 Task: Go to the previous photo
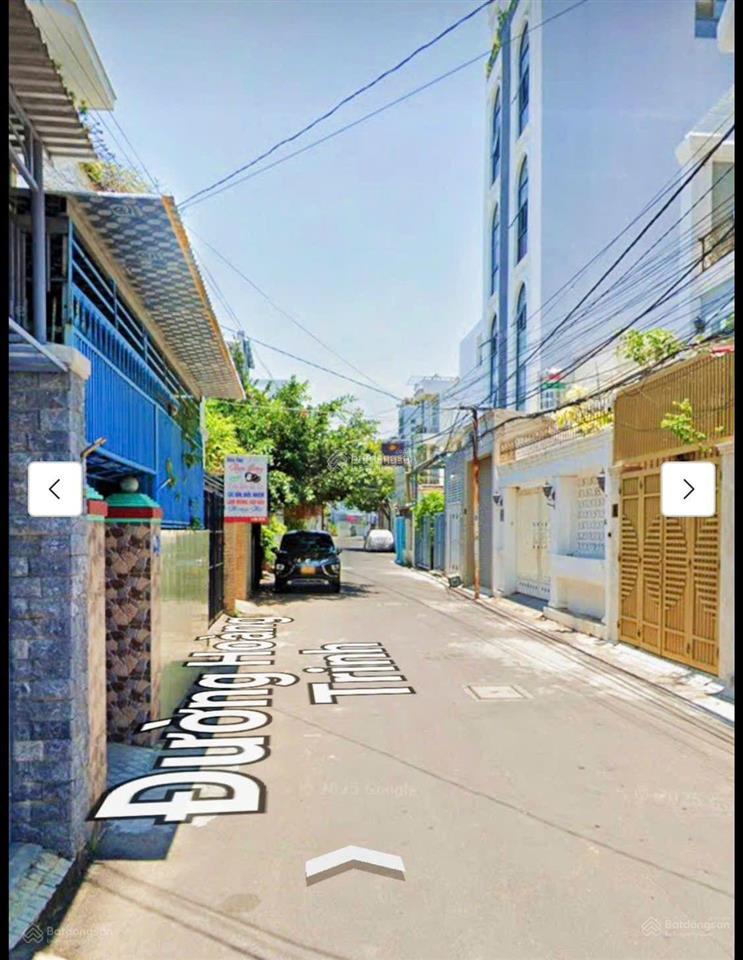tap(55, 489)
